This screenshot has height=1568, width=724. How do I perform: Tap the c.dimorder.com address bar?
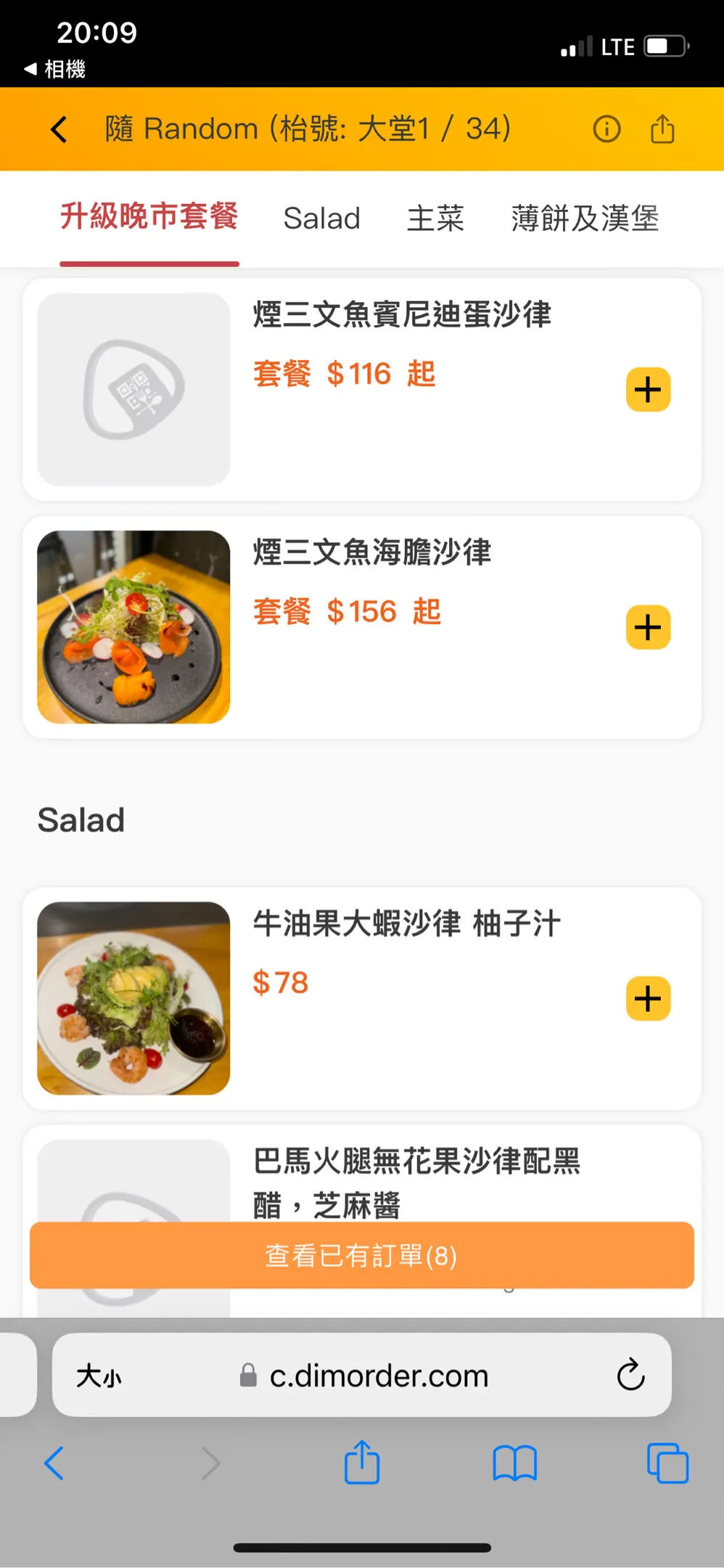(377, 1375)
